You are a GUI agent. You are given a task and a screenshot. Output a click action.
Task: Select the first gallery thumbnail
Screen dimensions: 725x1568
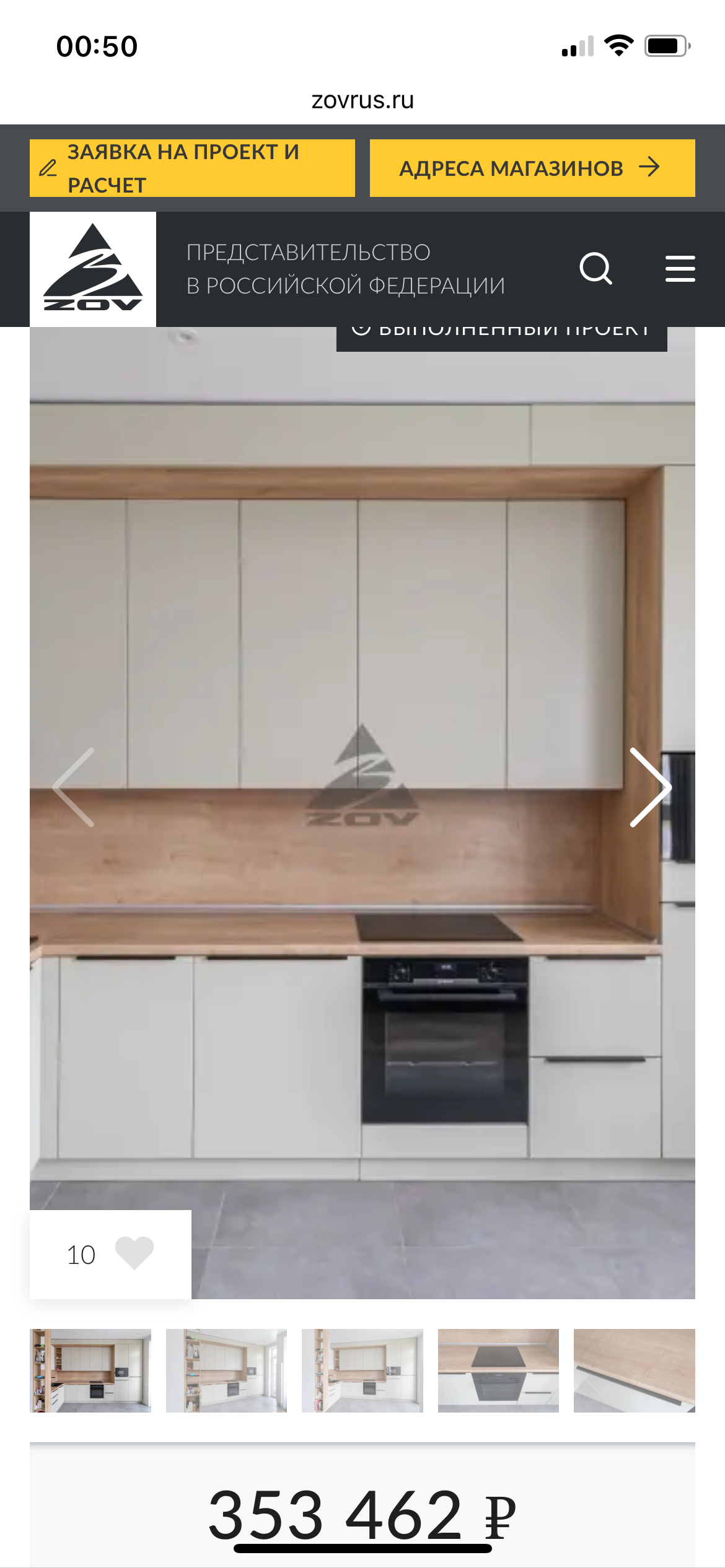tap(90, 1370)
